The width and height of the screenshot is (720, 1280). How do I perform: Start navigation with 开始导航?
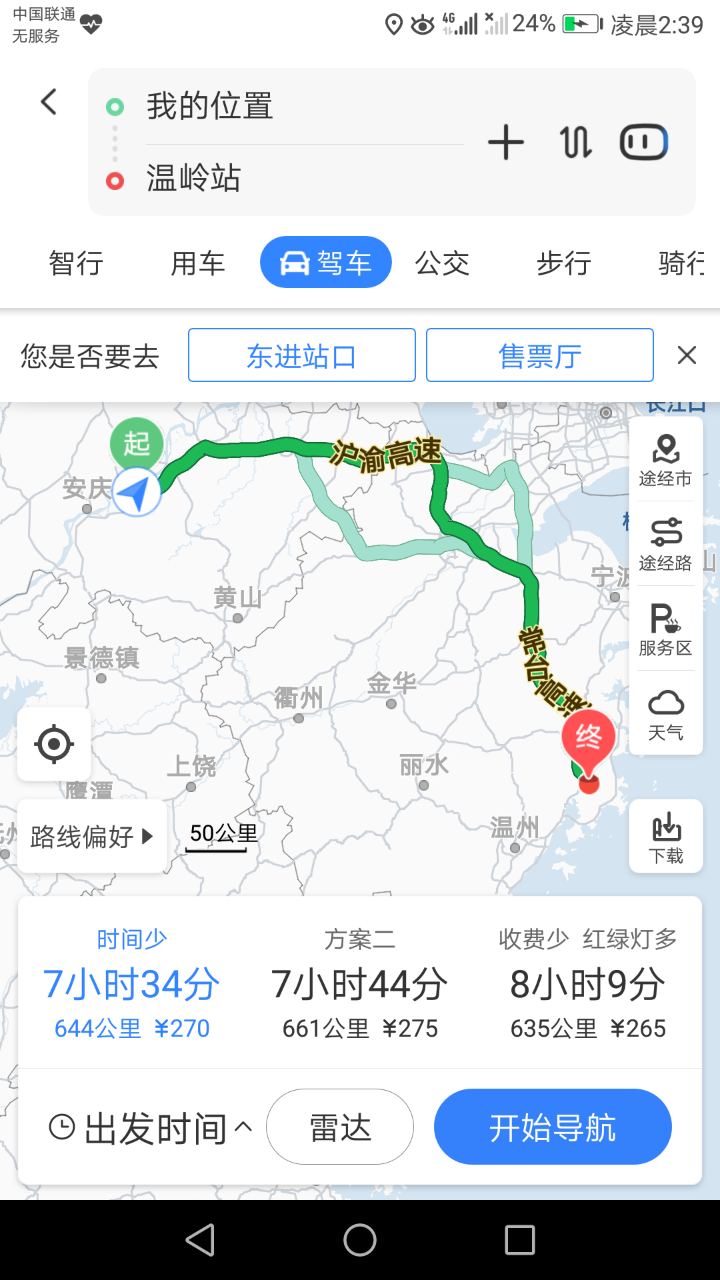(552, 1127)
